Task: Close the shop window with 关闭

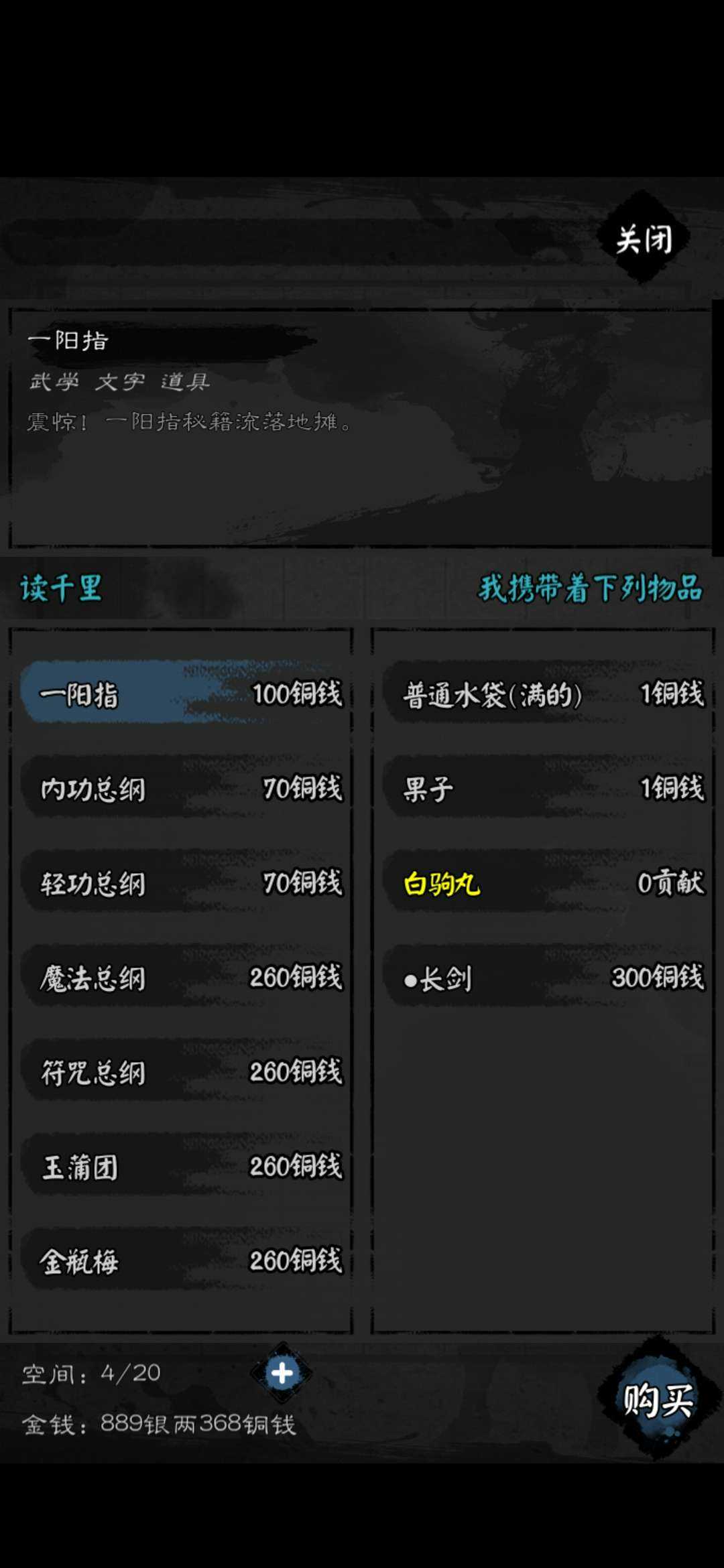Action: tap(644, 239)
